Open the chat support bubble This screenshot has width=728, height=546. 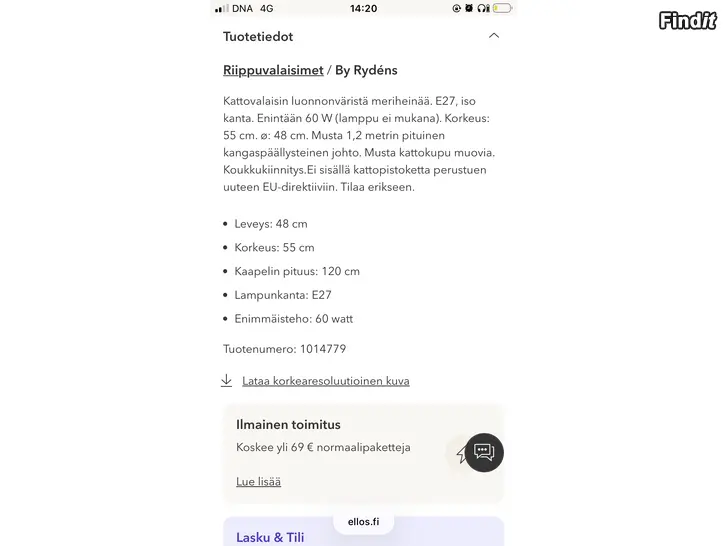coord(484,453)
